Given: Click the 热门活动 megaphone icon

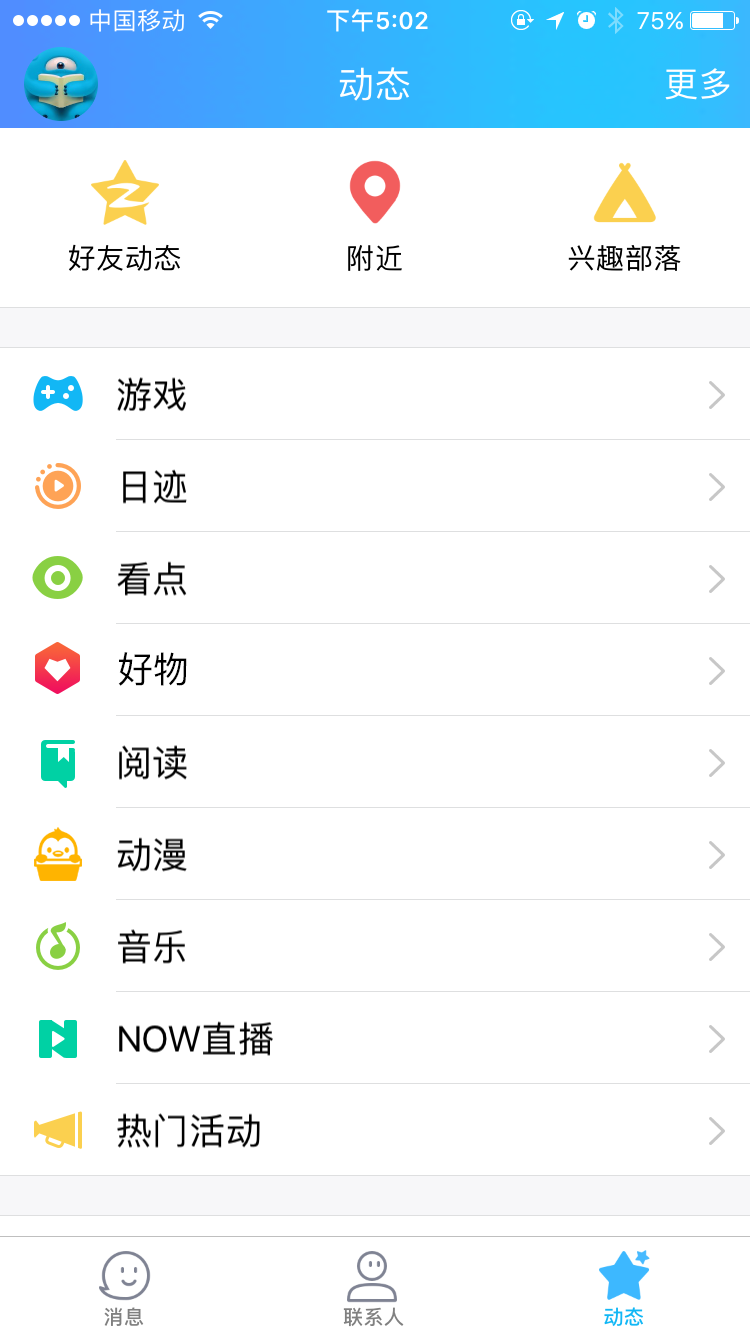Looking at the screenshot, I should 57,1131.
